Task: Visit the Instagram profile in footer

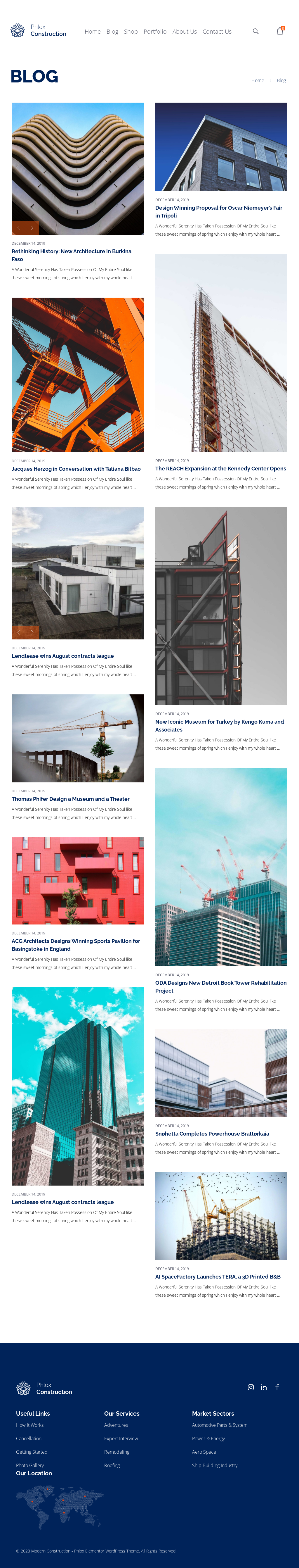Action: pyautogui.click(x=250, y=1387)
